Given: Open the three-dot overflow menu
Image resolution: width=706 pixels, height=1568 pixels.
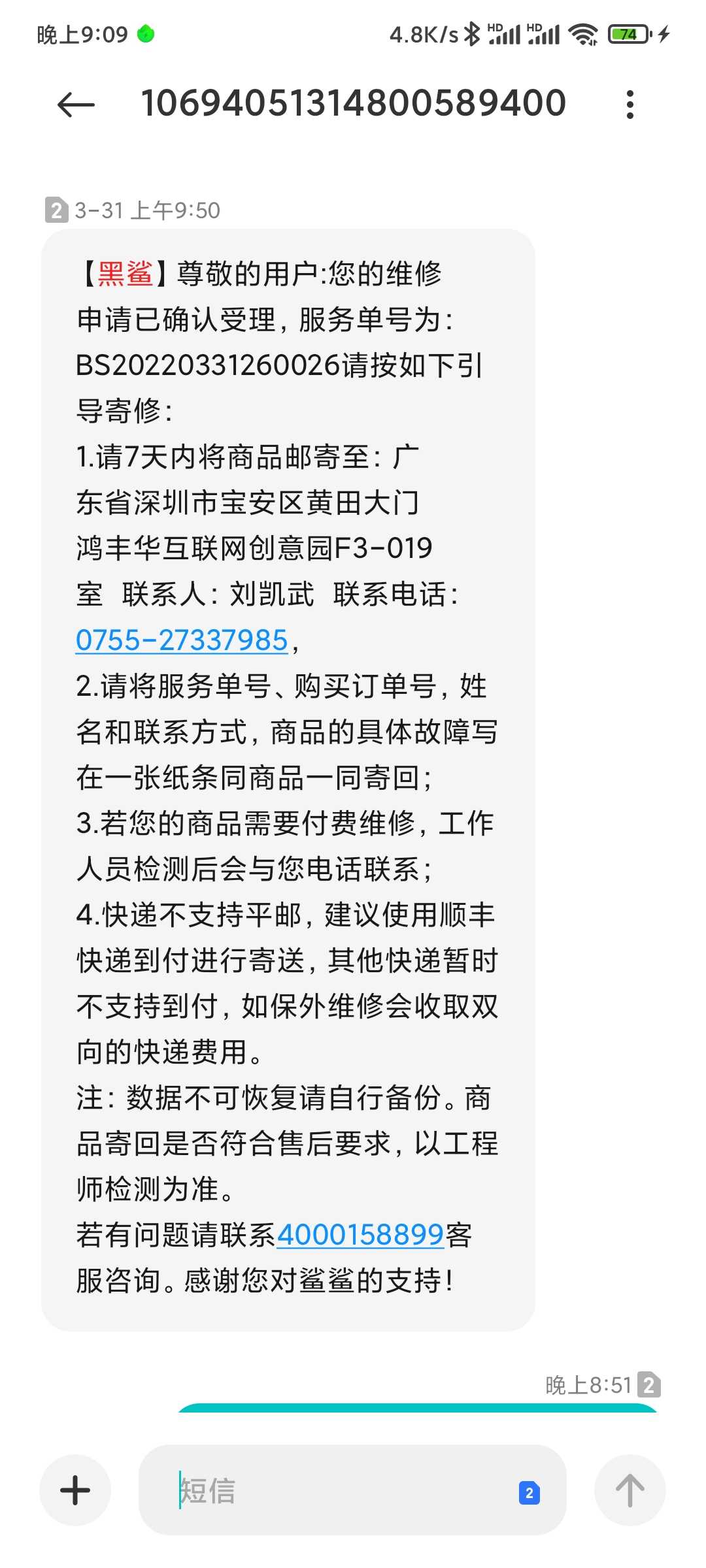Looking at the screenshot, I should tap(630, 105).
